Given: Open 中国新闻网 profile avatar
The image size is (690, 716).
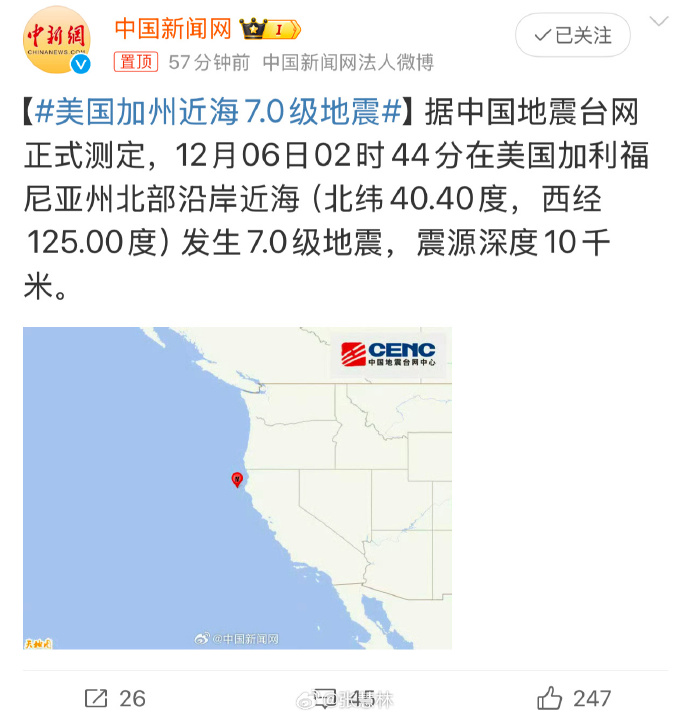Looking at the screenshot, I should coord(56,41).
